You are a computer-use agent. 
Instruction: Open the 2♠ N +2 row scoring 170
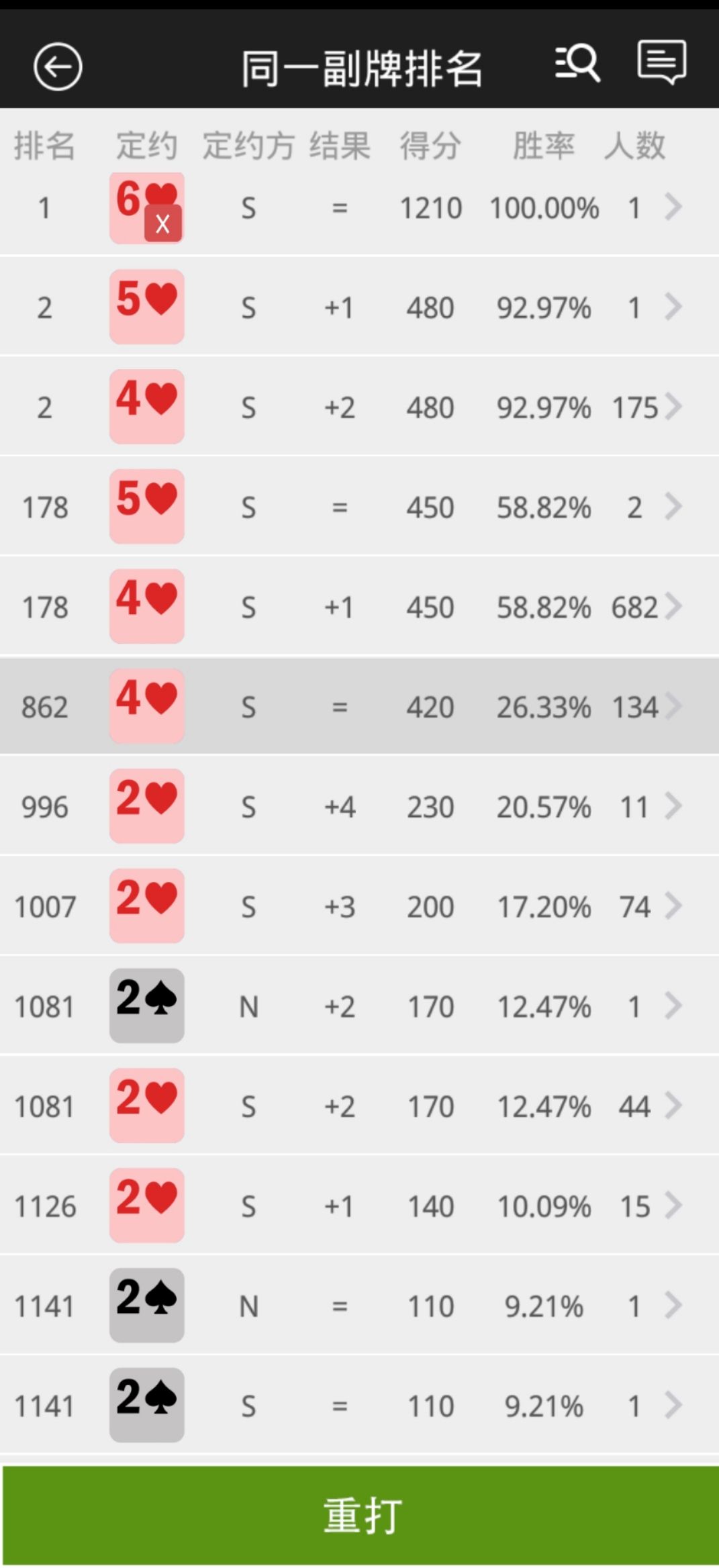(359, 1006)
